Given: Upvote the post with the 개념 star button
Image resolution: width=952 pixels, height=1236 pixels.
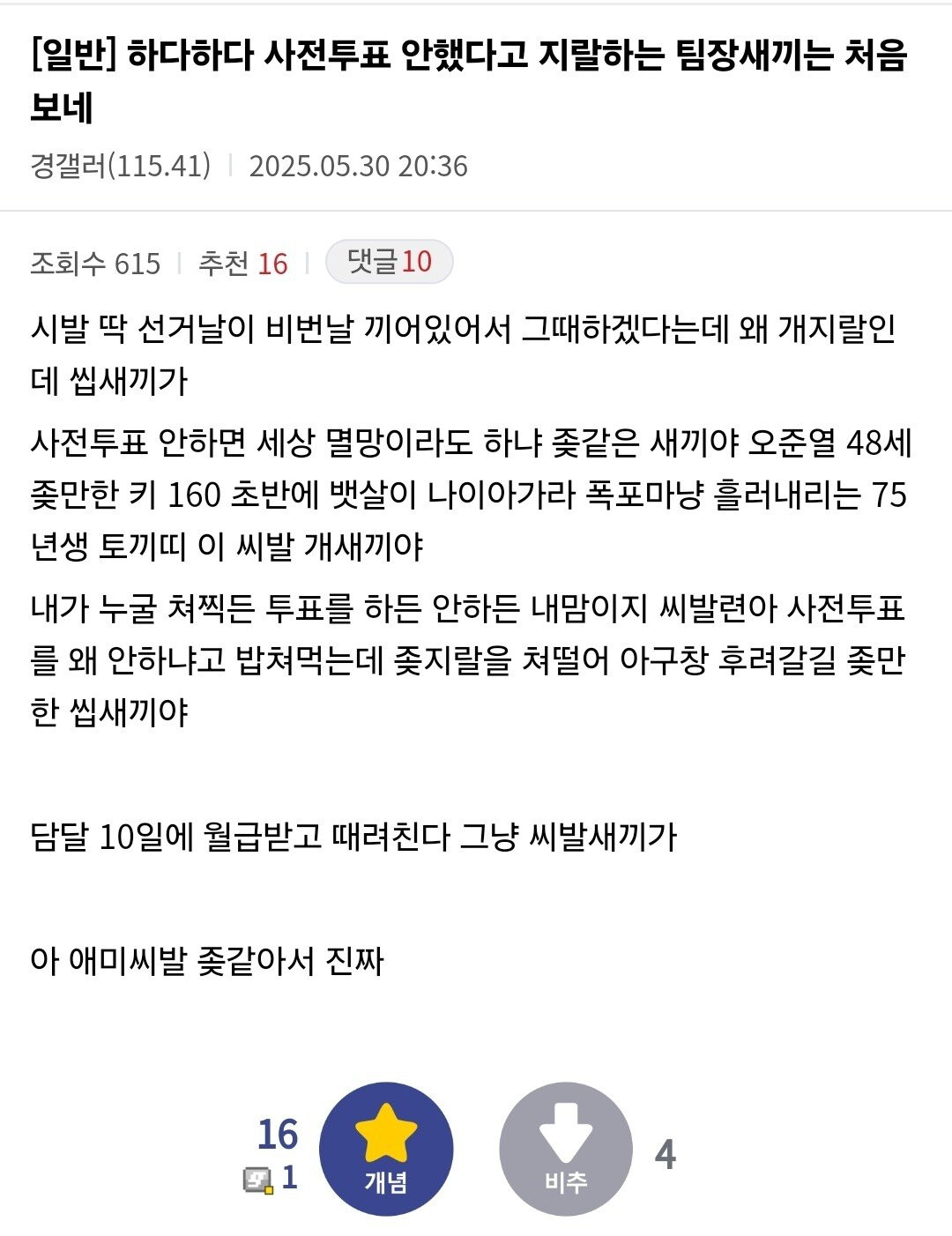Looking at the screenshot, I should pyautogui.click(x=386, y=1149).
